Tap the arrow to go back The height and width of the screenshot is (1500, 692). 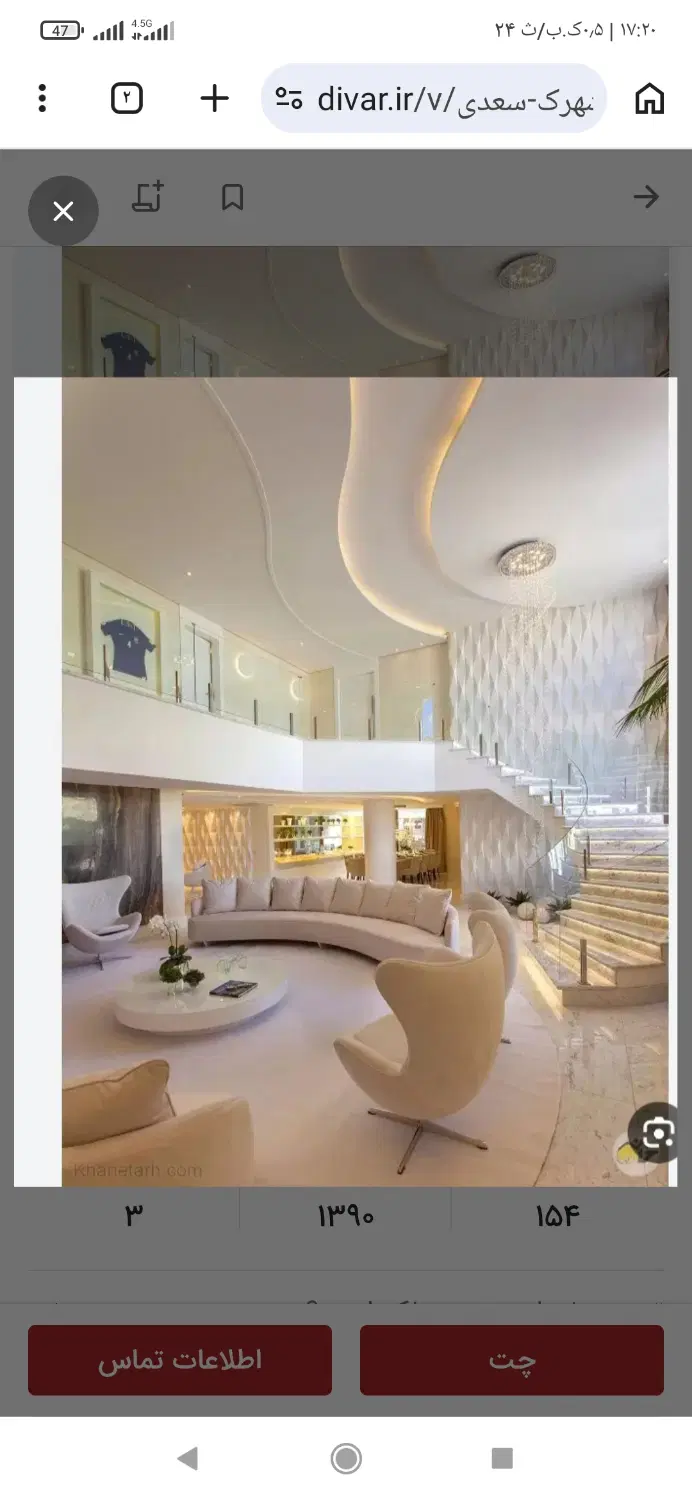point(646,197)
